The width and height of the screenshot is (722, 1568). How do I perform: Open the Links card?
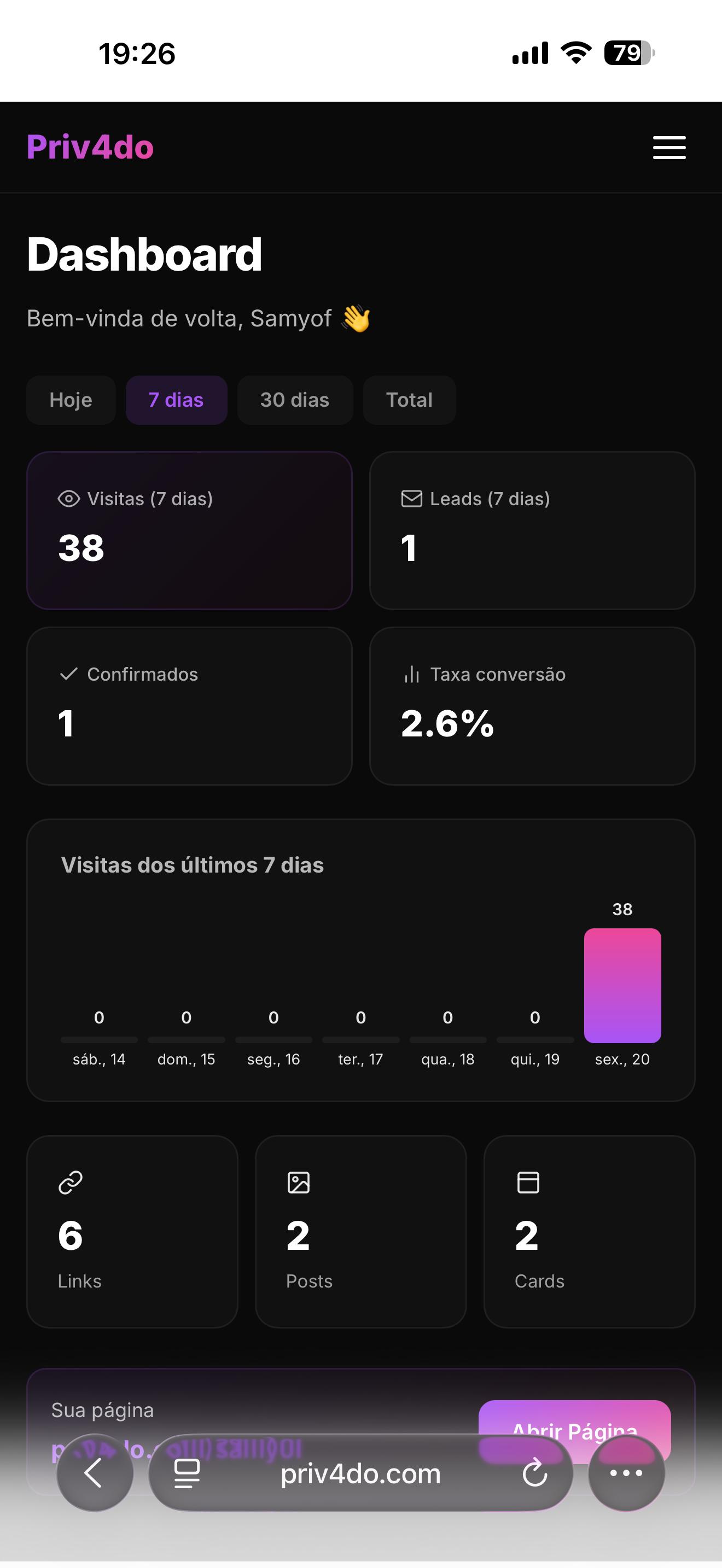[x=132, y=1231]
